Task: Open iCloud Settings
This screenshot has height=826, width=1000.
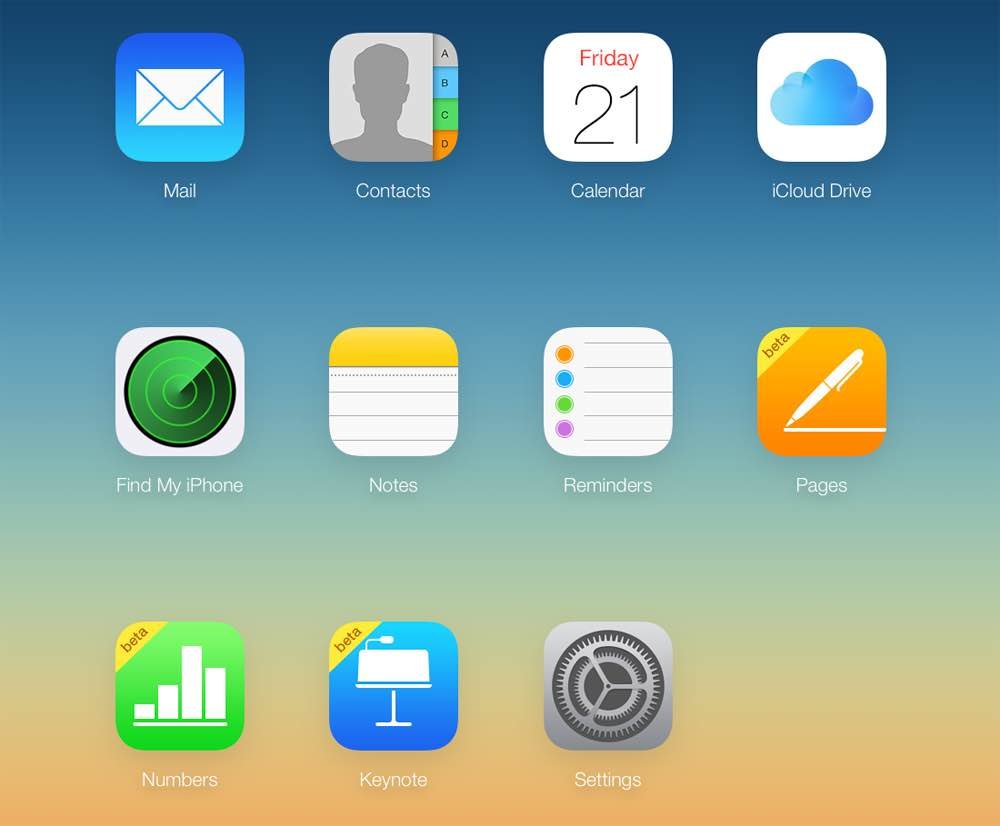Action: pos(608,686)
